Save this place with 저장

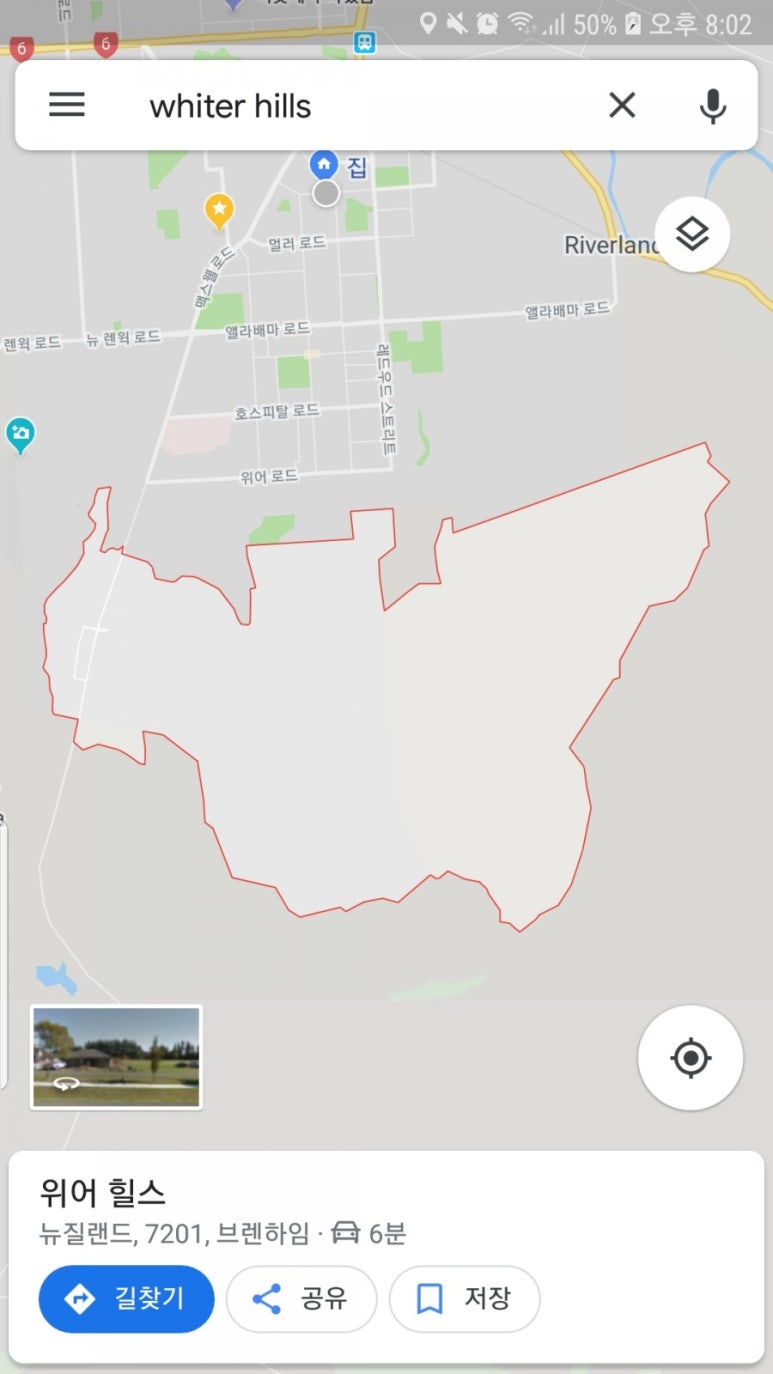tap(464, 1299)
